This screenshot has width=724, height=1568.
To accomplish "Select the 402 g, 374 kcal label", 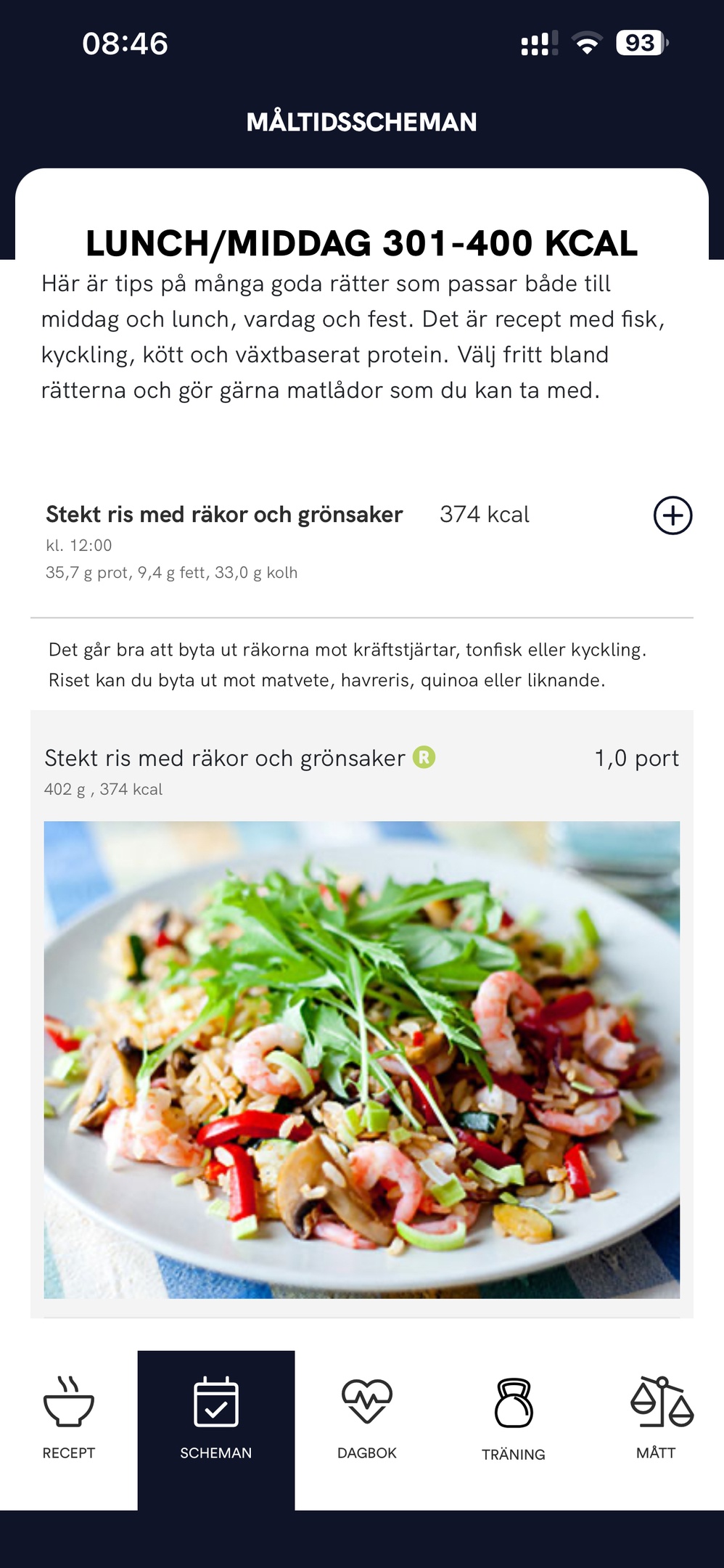I will click(x=104, y=788).
